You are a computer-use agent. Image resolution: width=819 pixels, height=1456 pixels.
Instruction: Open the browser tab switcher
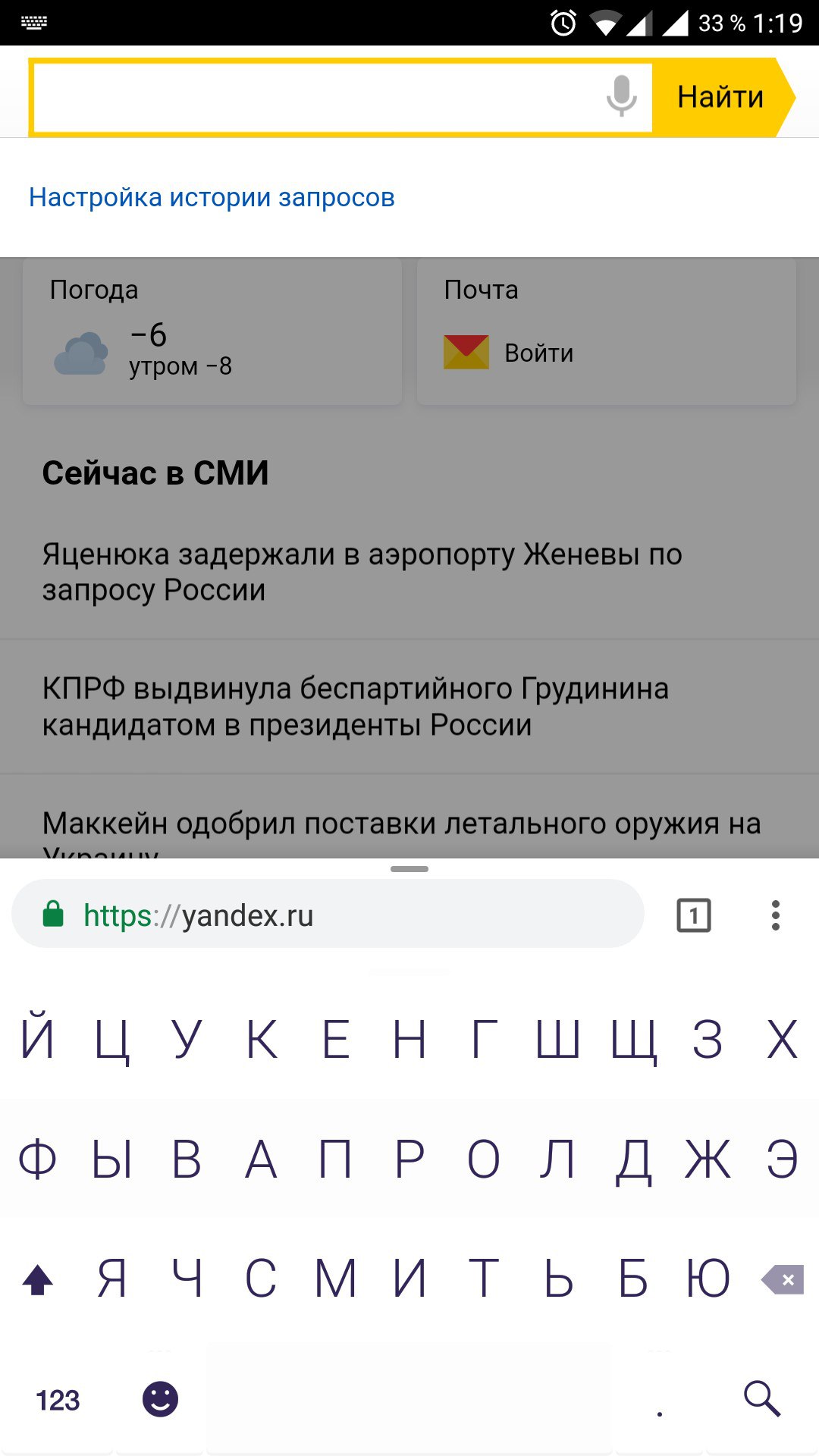(693, 915)
